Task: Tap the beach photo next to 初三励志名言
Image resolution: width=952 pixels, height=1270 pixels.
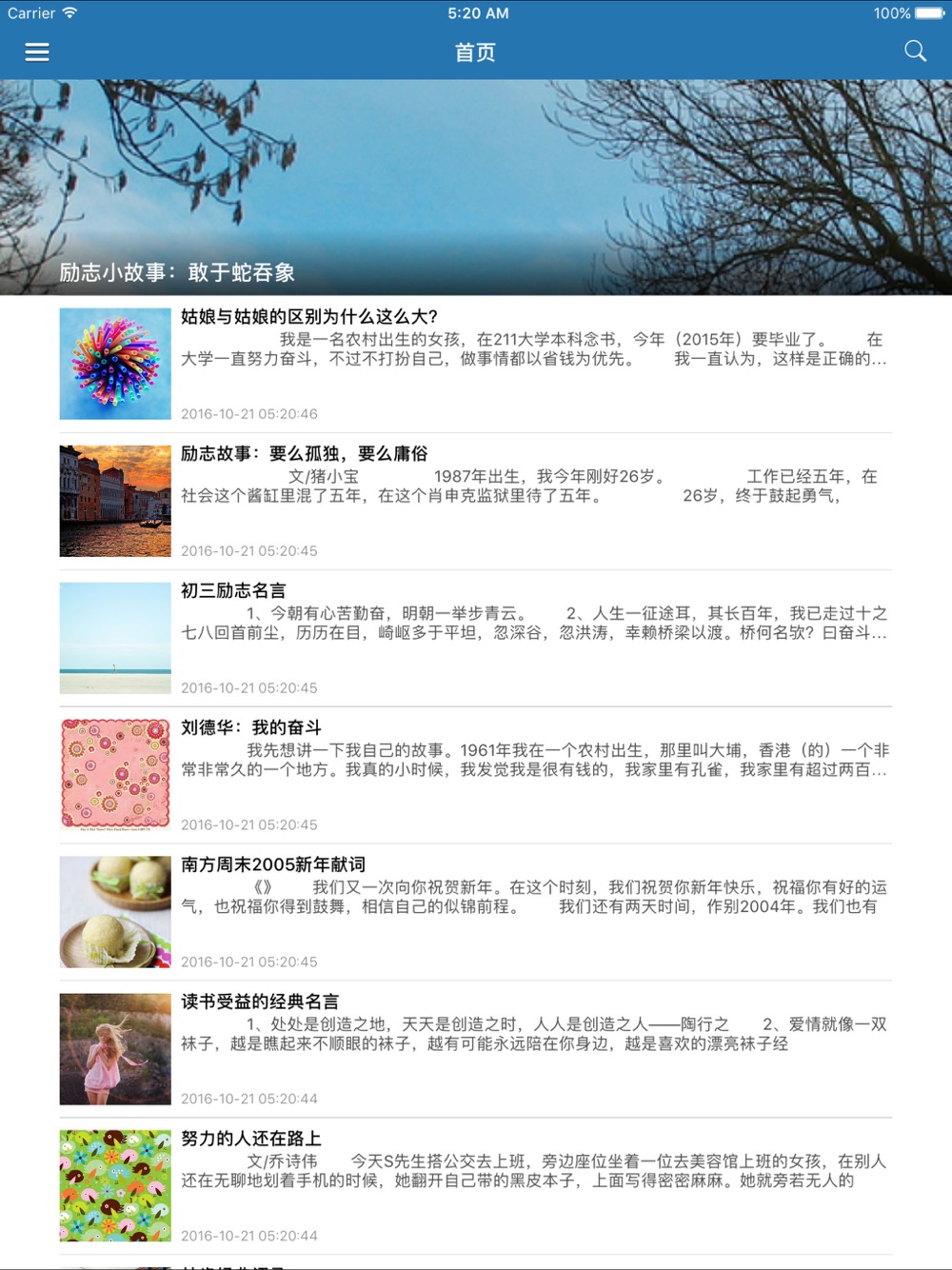Action: coord(114,638)
